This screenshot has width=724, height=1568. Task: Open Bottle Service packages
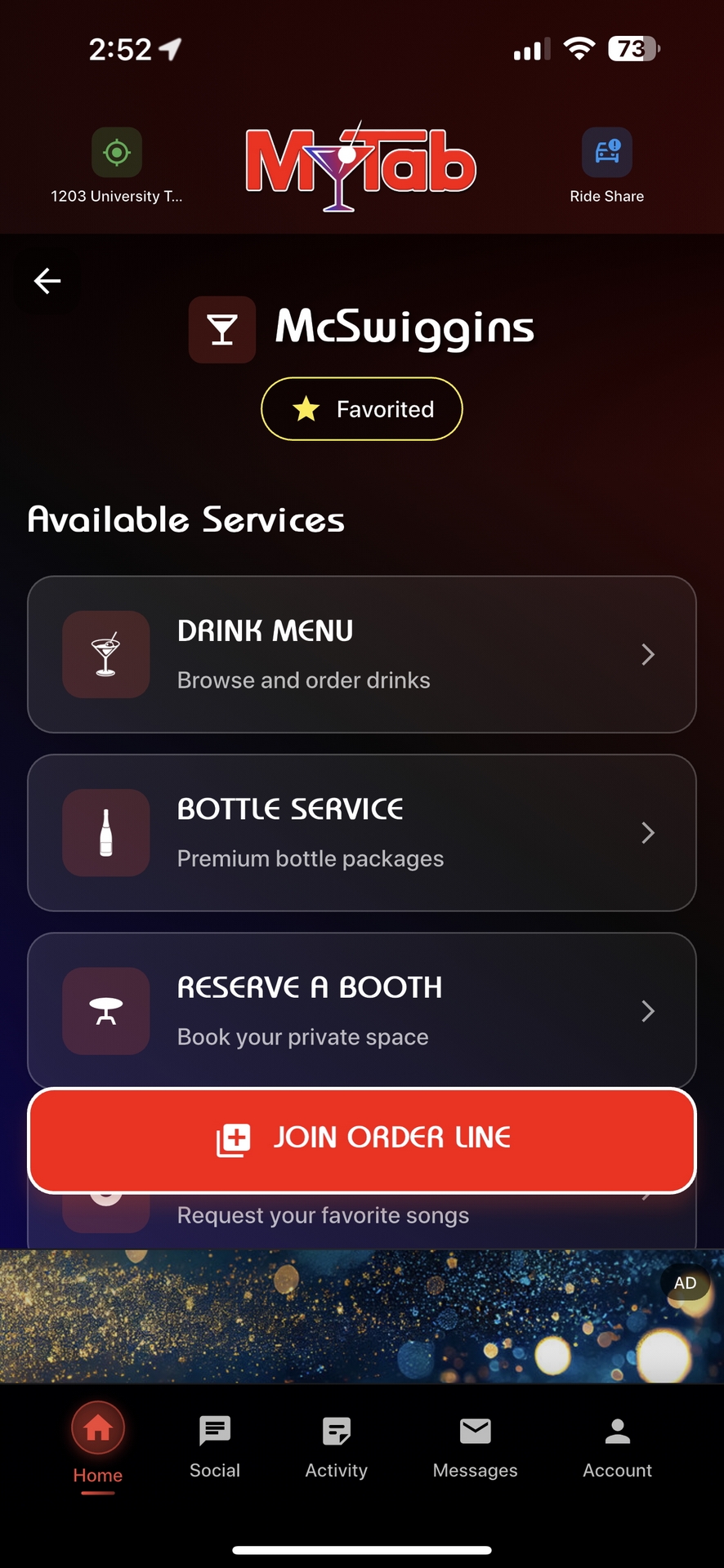pos(362,832)
